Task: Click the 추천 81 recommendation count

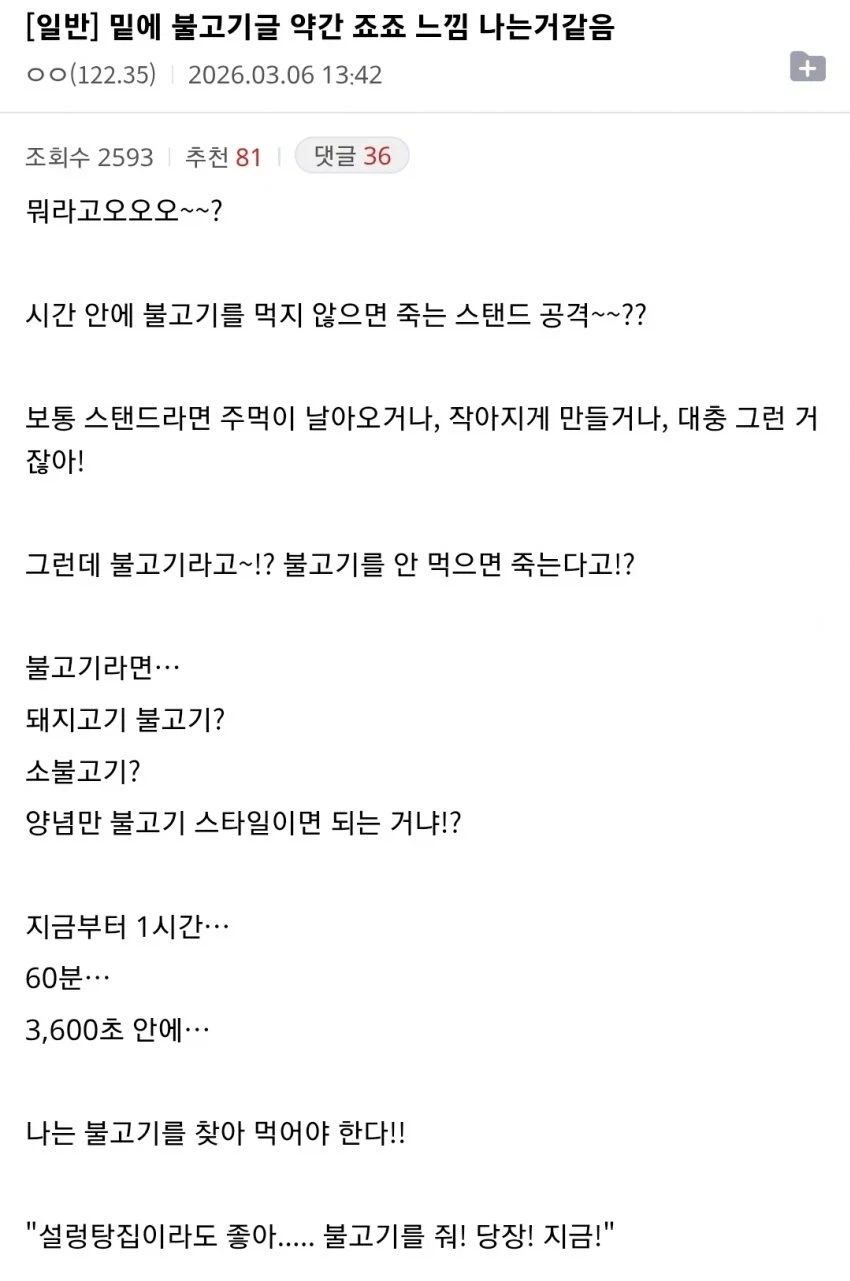Action: tap(222, 156)
